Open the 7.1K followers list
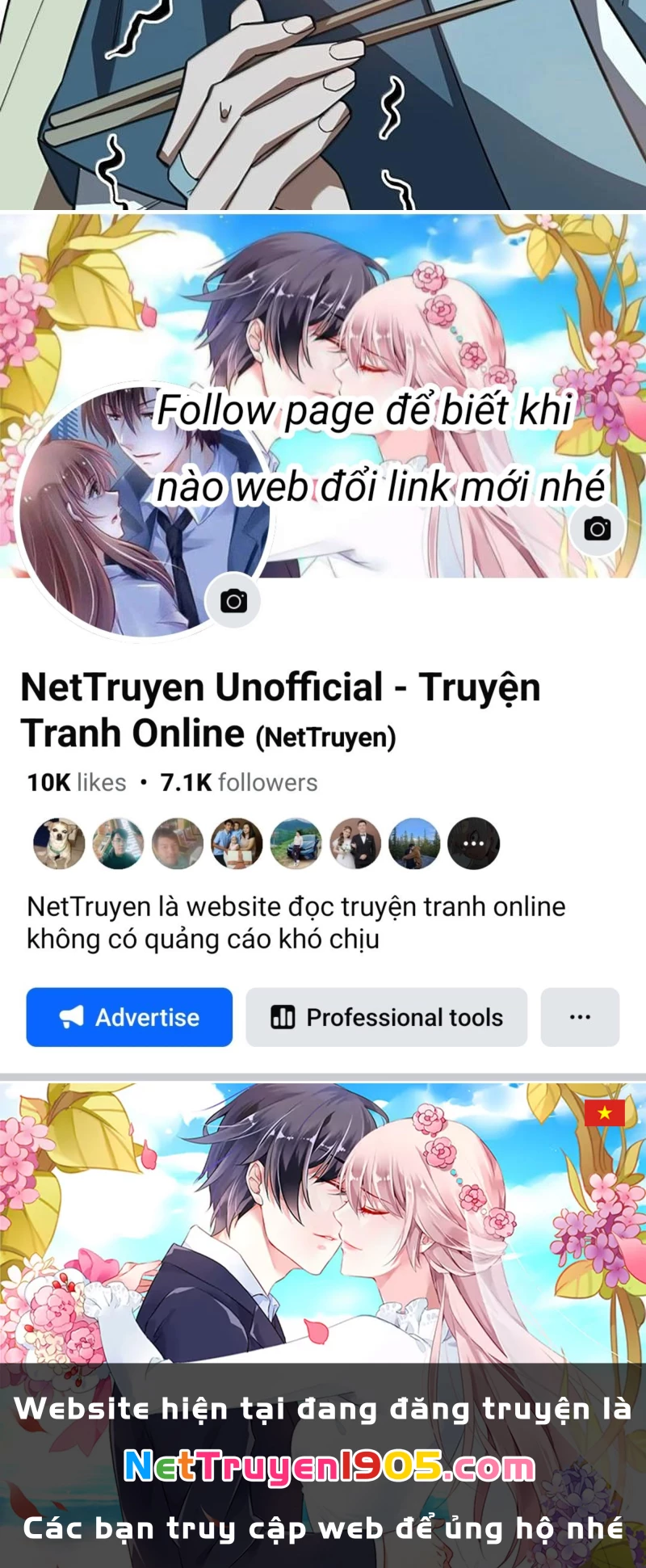The image size is (646, 1568). (x=239, y=782)
